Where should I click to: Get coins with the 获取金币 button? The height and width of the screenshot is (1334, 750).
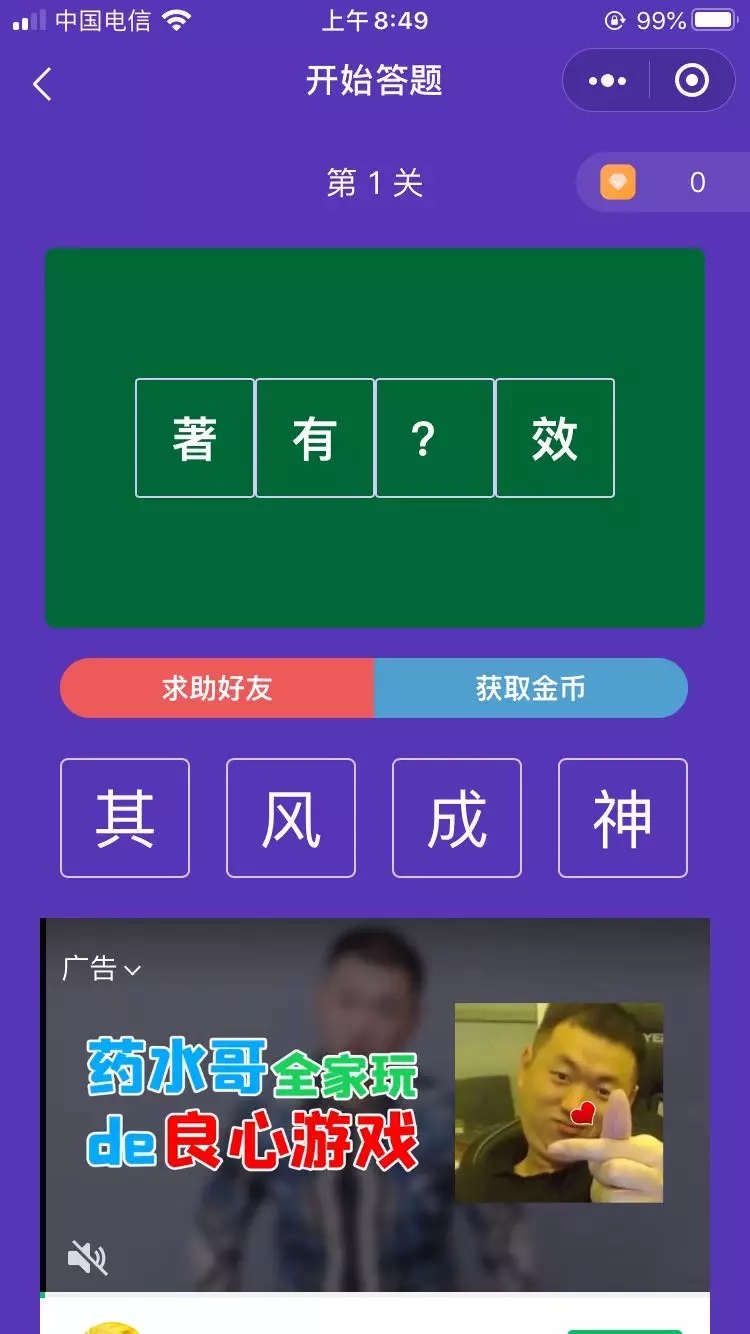[531, 688]
